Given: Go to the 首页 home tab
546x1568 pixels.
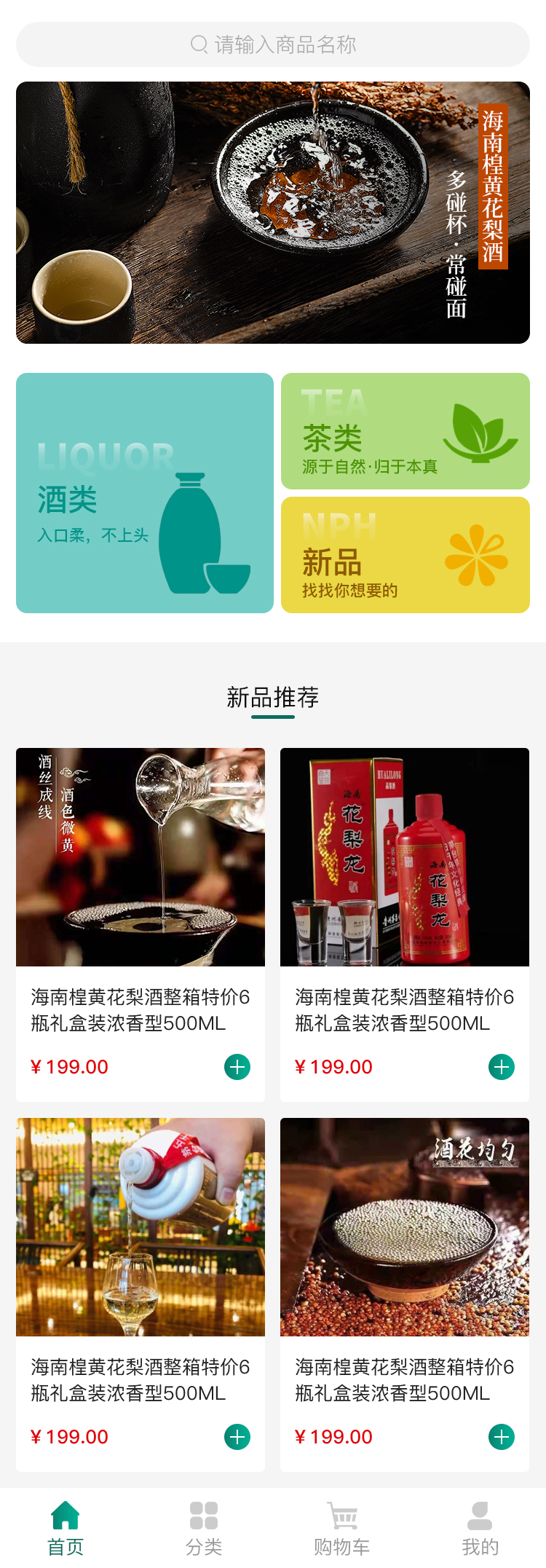Looking at the screenshot, I should coord(66,1527).
